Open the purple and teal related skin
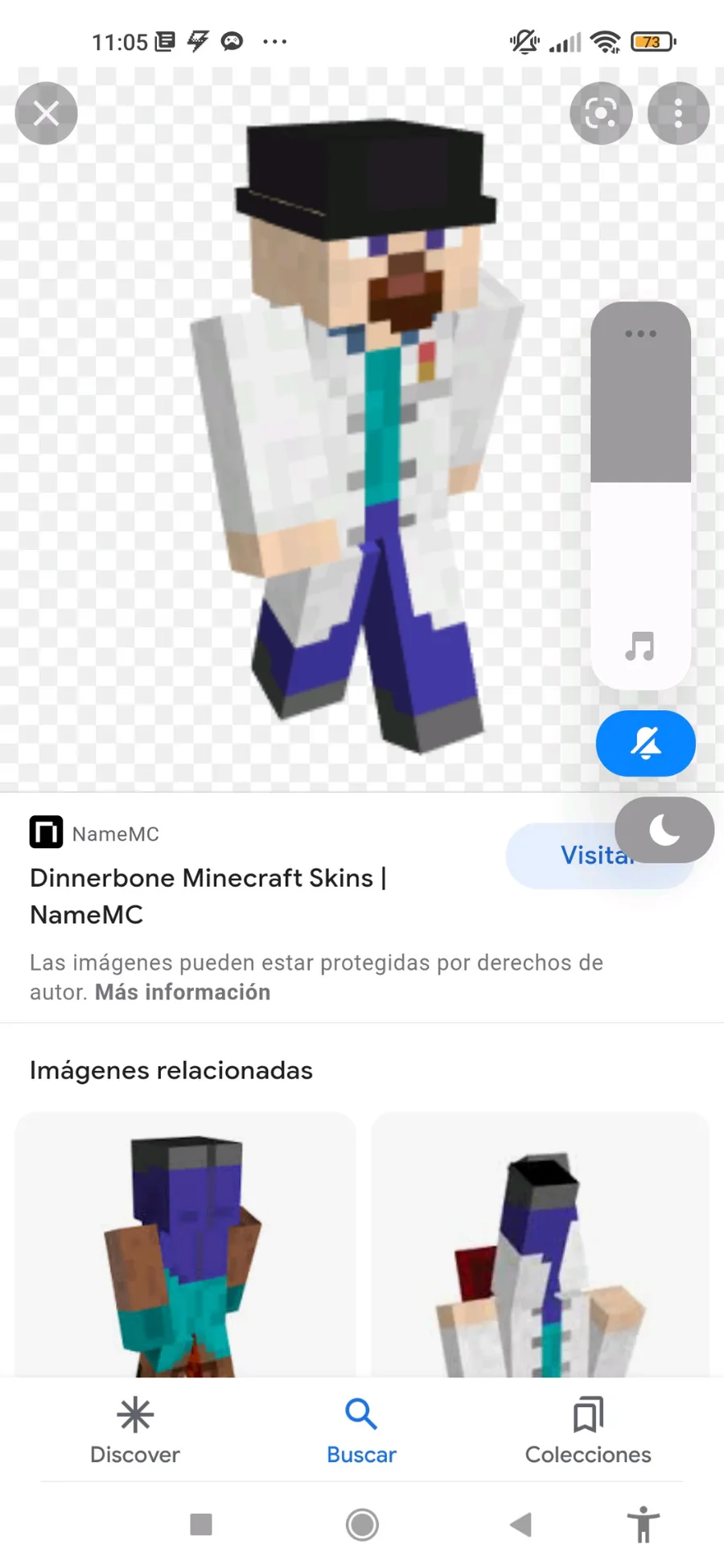The image size is (724, 1568). pyautogui.click(x=185, y=1245)
